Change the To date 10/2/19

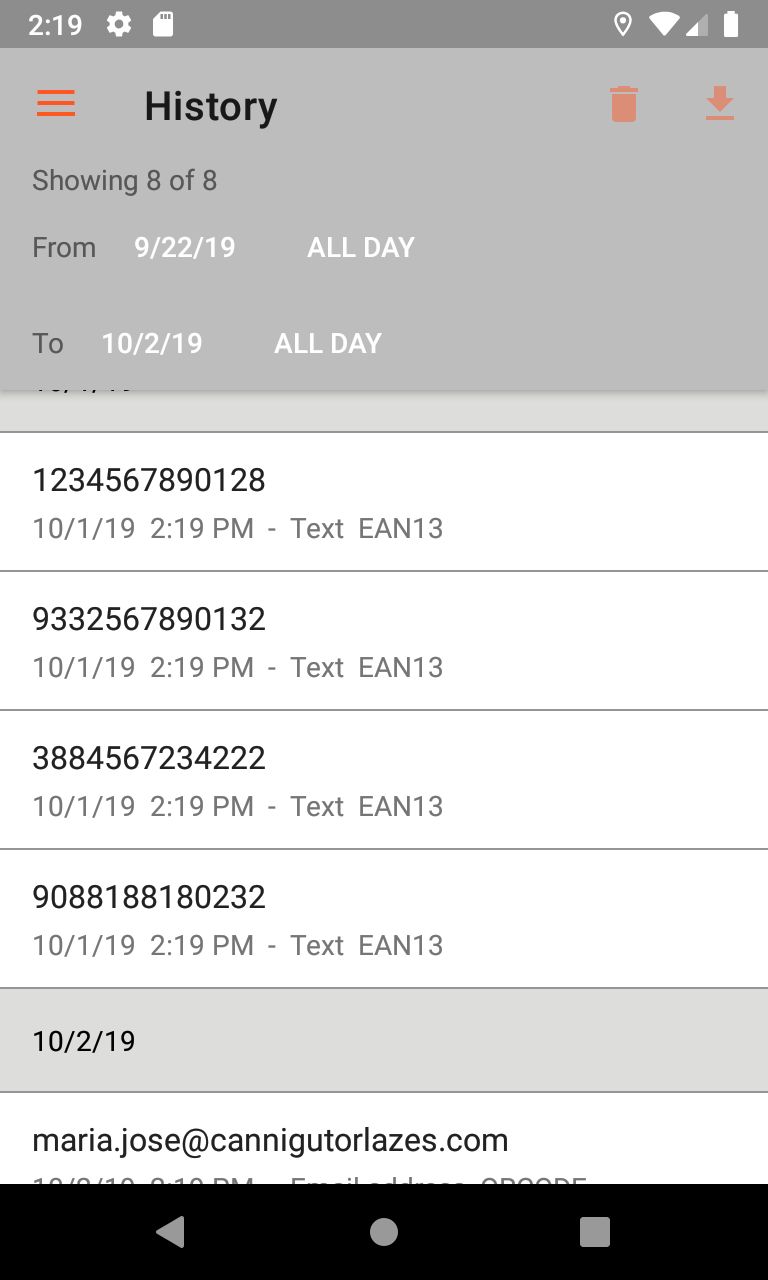151,343
